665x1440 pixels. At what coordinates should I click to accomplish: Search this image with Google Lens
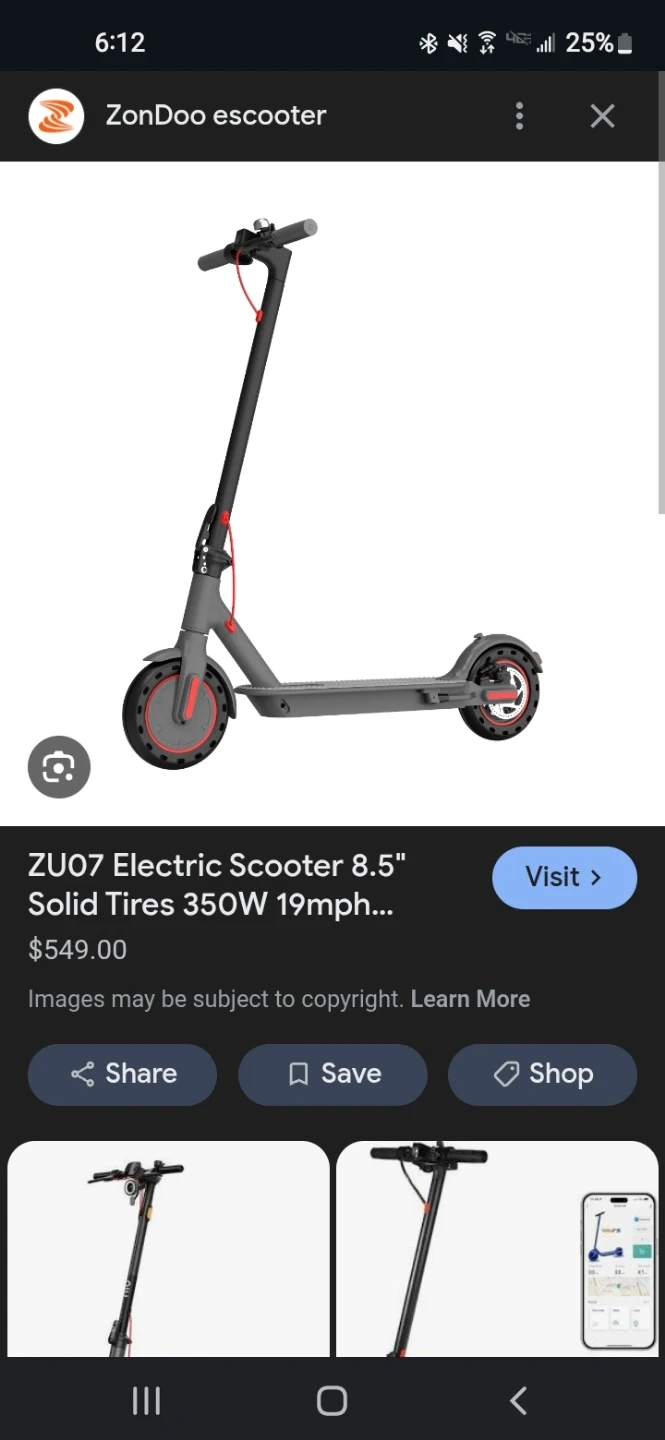pos(59,767)
